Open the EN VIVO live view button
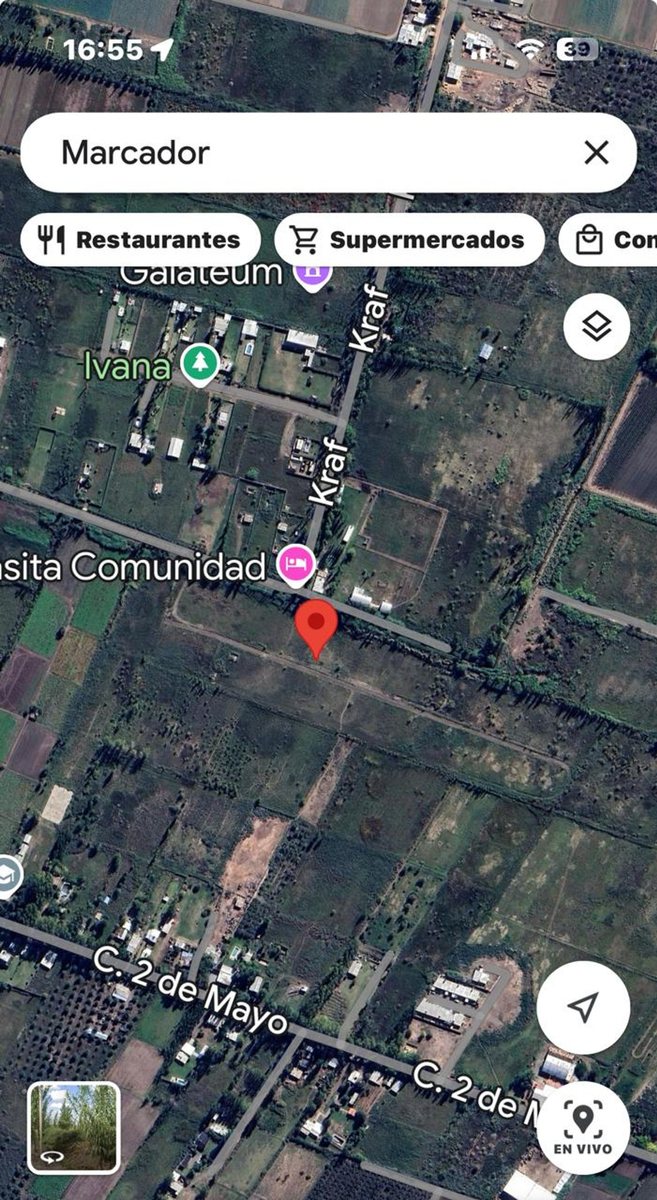 (583, 1128)
